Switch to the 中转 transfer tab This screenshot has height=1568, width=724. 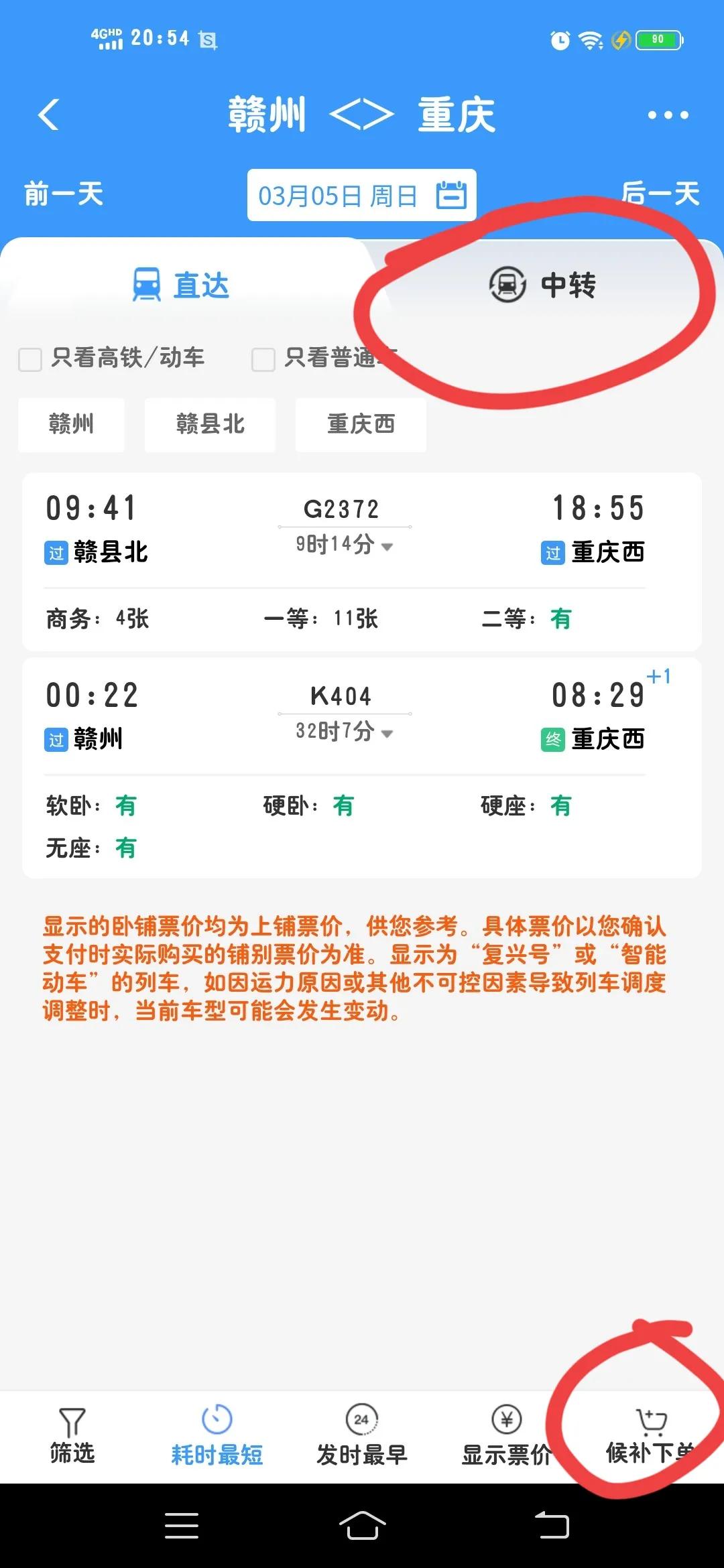543,287
